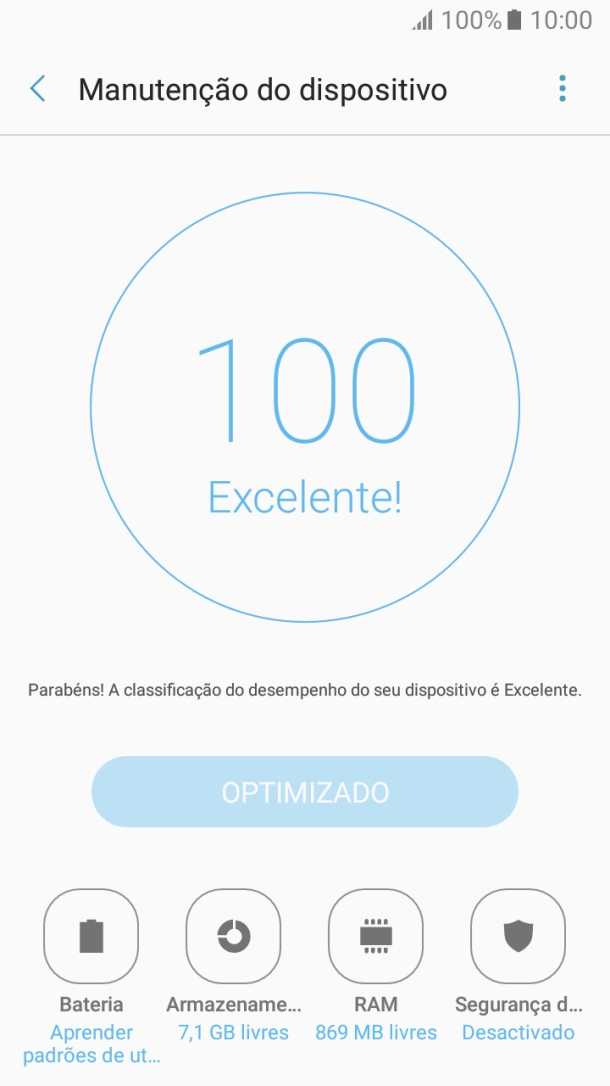610x1086 pixels.
Task: Tap the OPTIMIZADO button
Action: tap(305, 792)
